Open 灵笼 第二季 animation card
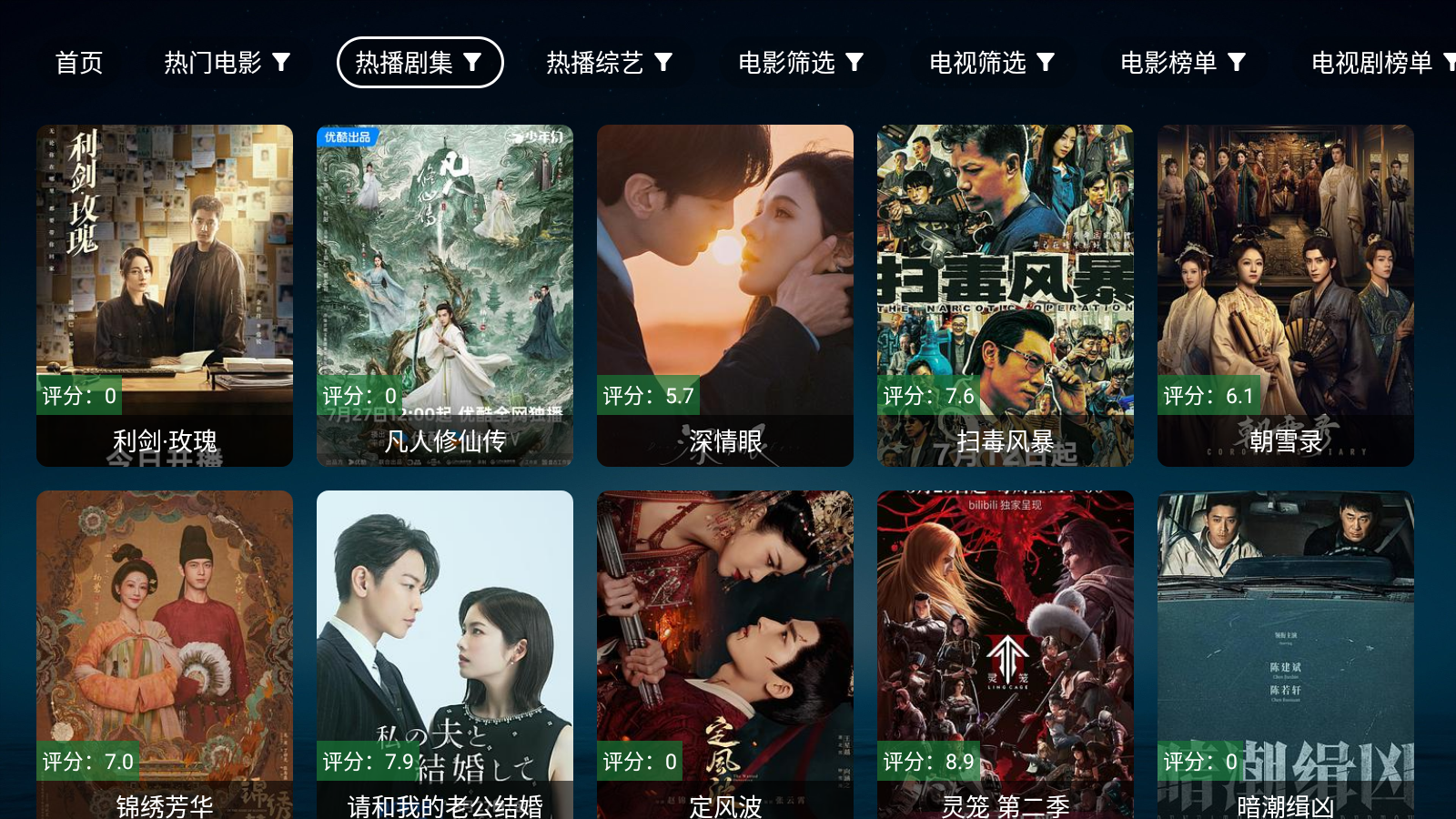The image size is (1456, 819). [1006, 655]
